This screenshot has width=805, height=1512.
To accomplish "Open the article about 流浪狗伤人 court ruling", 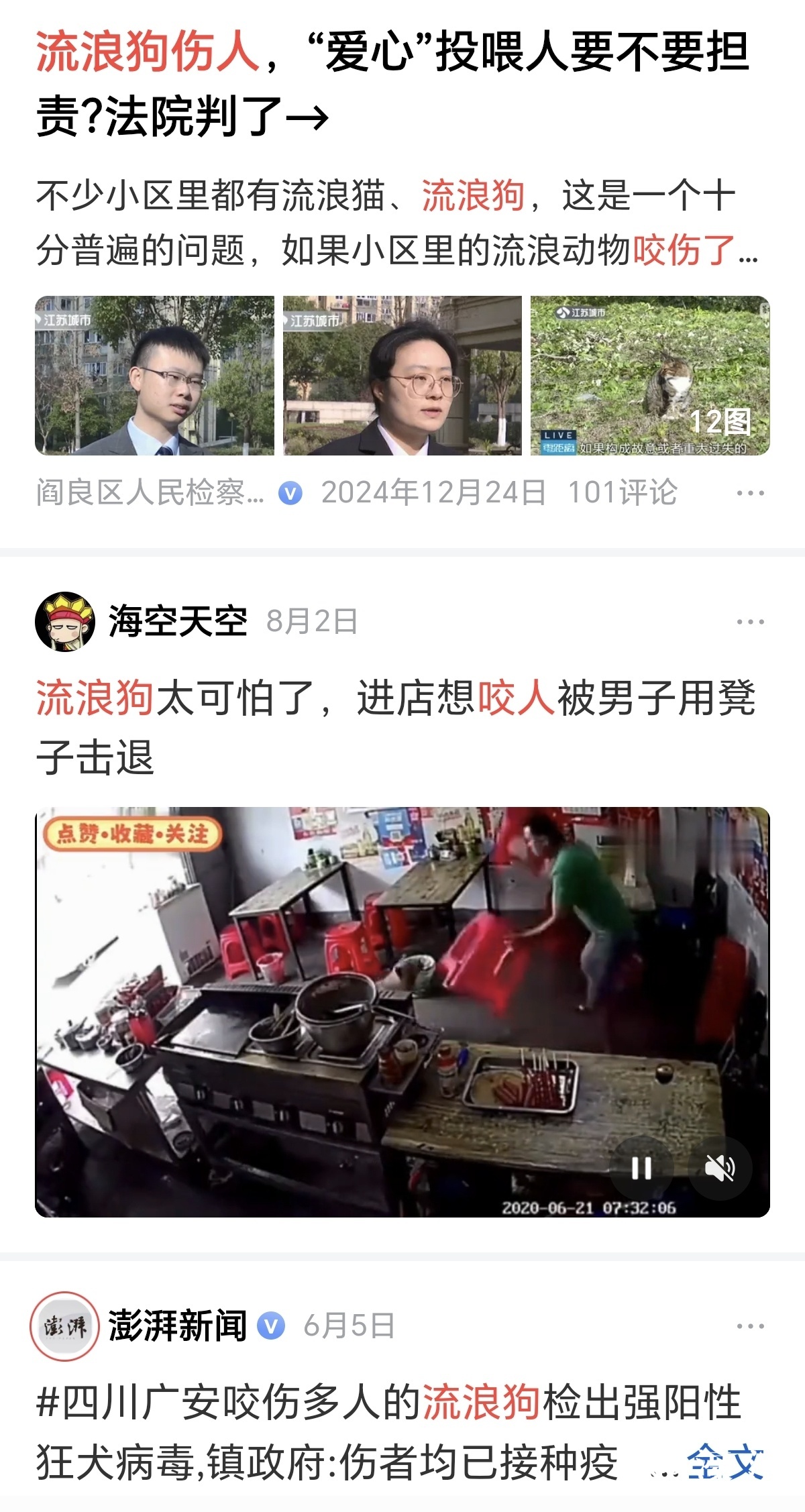I will pos(392,84).
